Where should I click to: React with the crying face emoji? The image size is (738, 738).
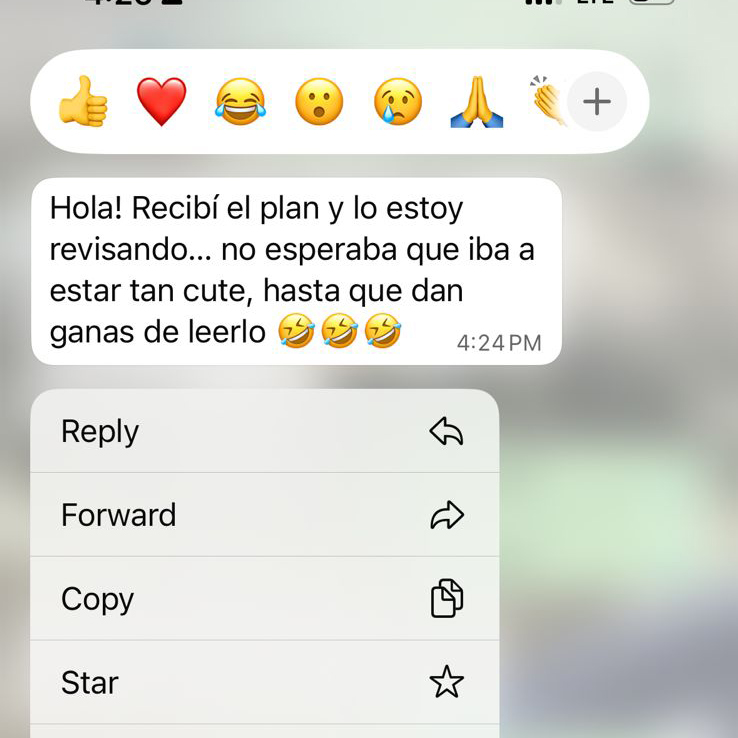click(398, 102)
